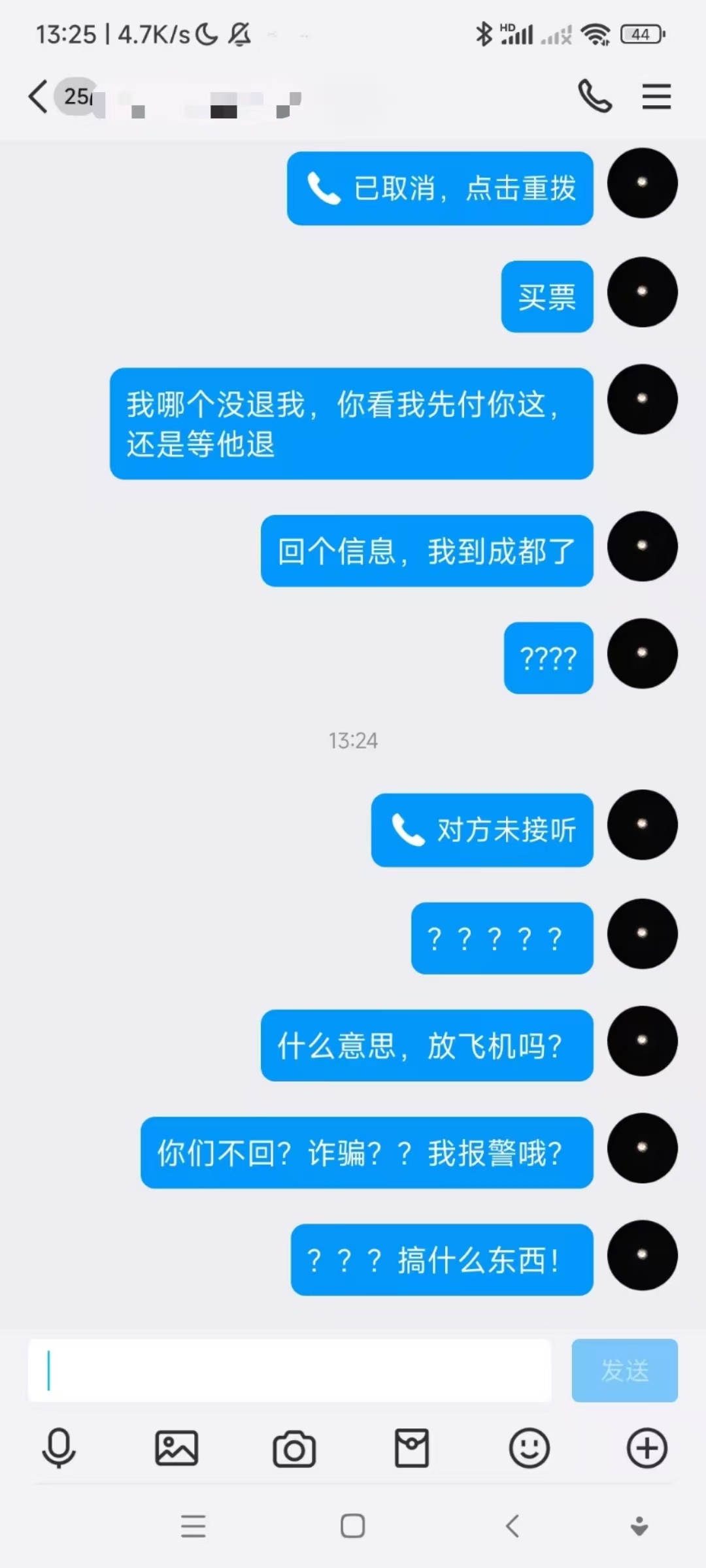
Task: Tap the system home button
Action: tap(353, 1526)
